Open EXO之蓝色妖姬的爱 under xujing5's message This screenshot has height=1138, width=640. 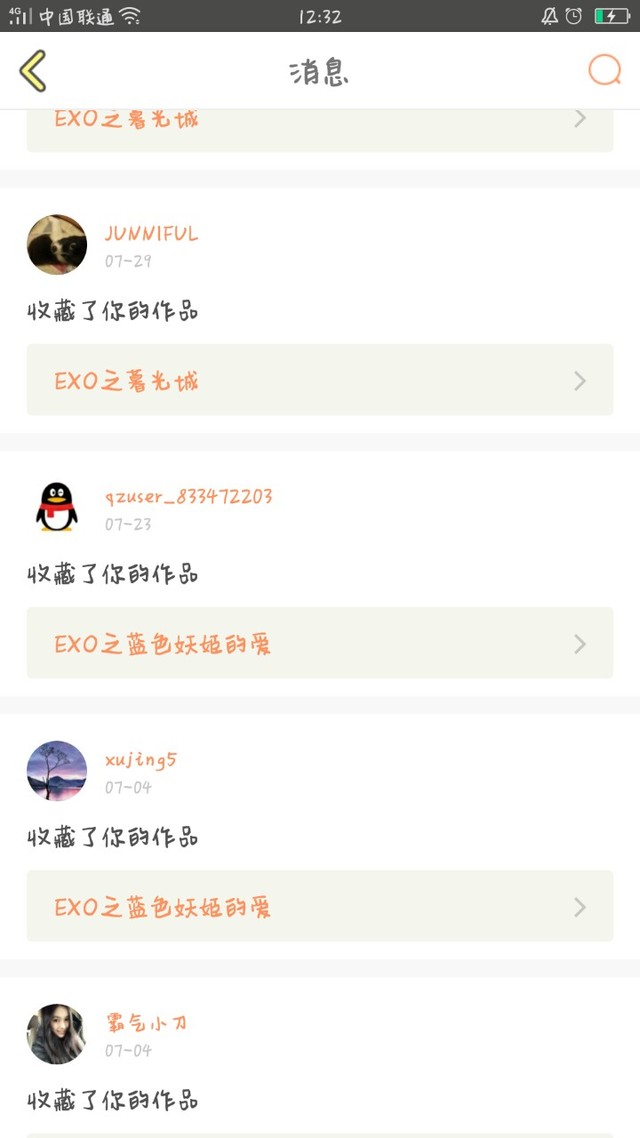[320, 906]
